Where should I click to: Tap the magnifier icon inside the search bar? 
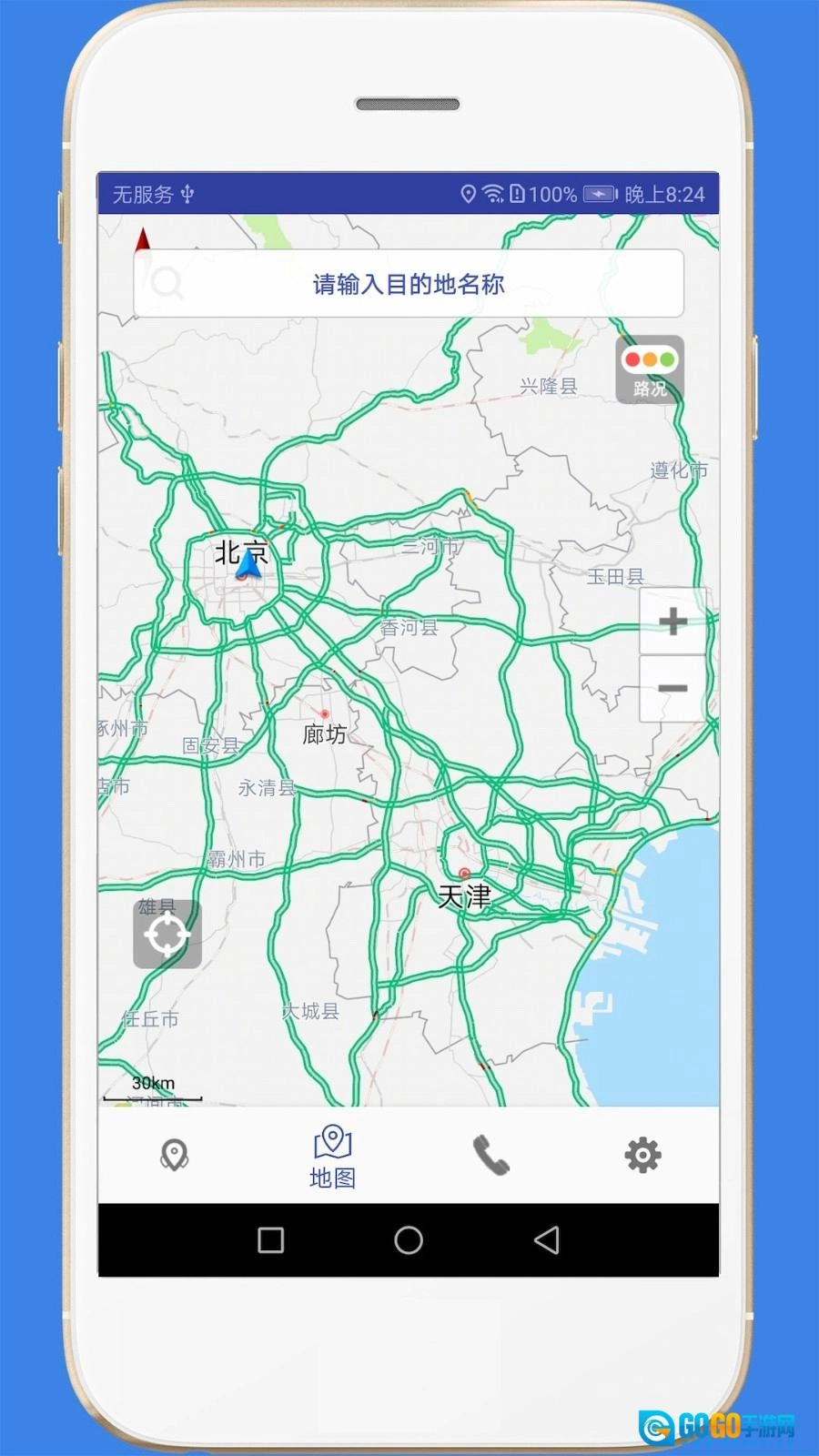[167, 284]
